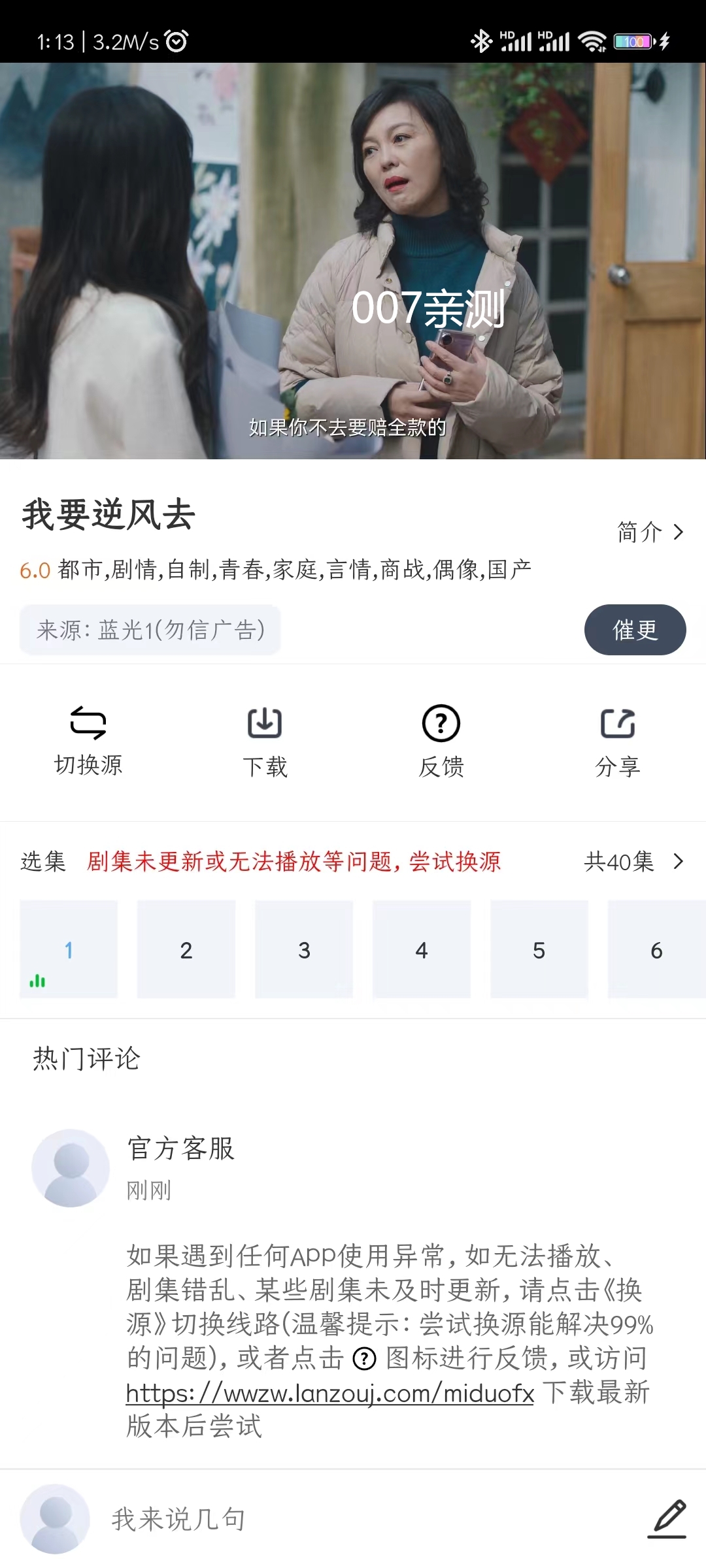Screen dimensions: 706x1568
Task: Tap the 来源: 蓝光1 source chip
Action: [x=150, y=630]
